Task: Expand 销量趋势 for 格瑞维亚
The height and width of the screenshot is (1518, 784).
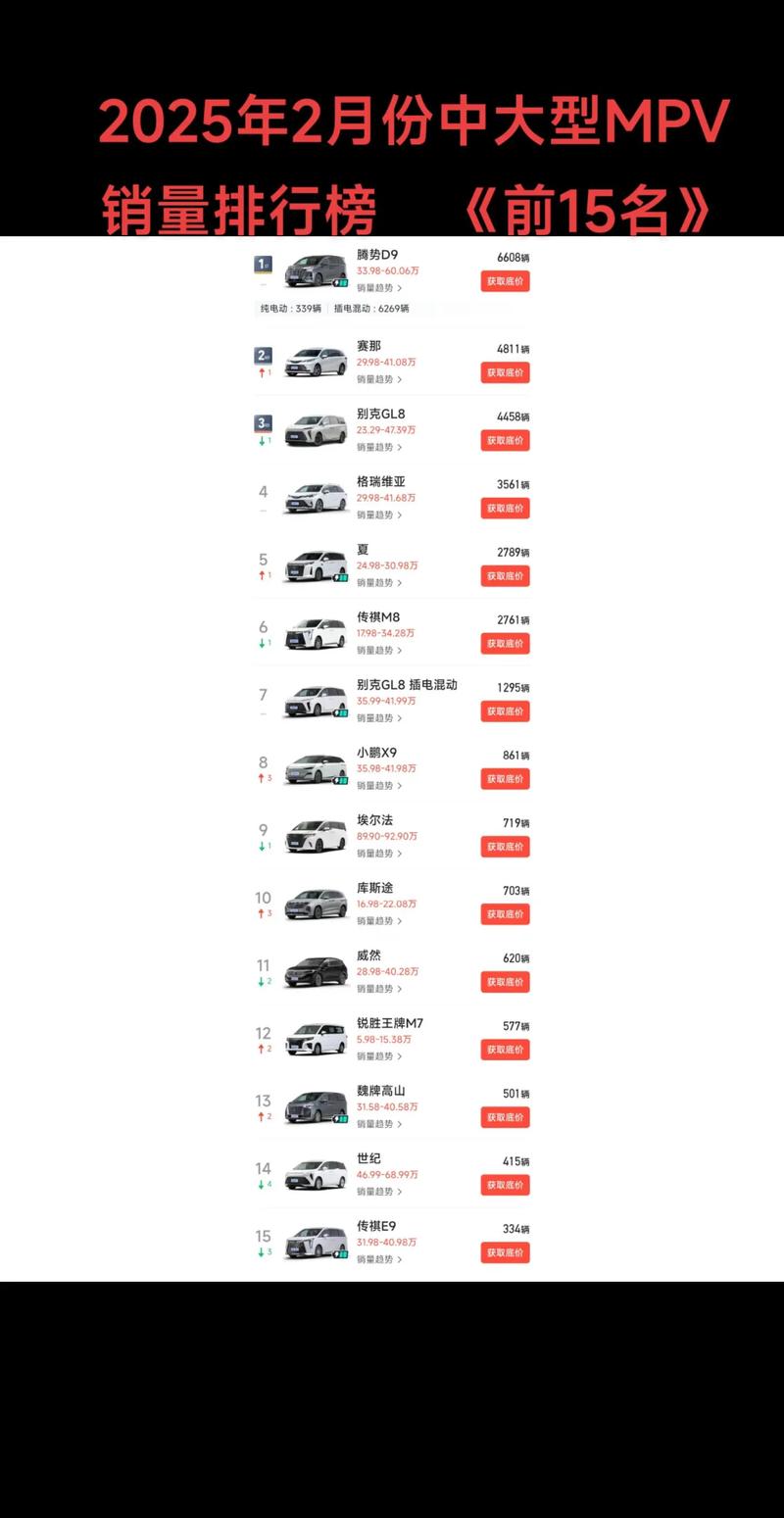Action: [377, 514]
